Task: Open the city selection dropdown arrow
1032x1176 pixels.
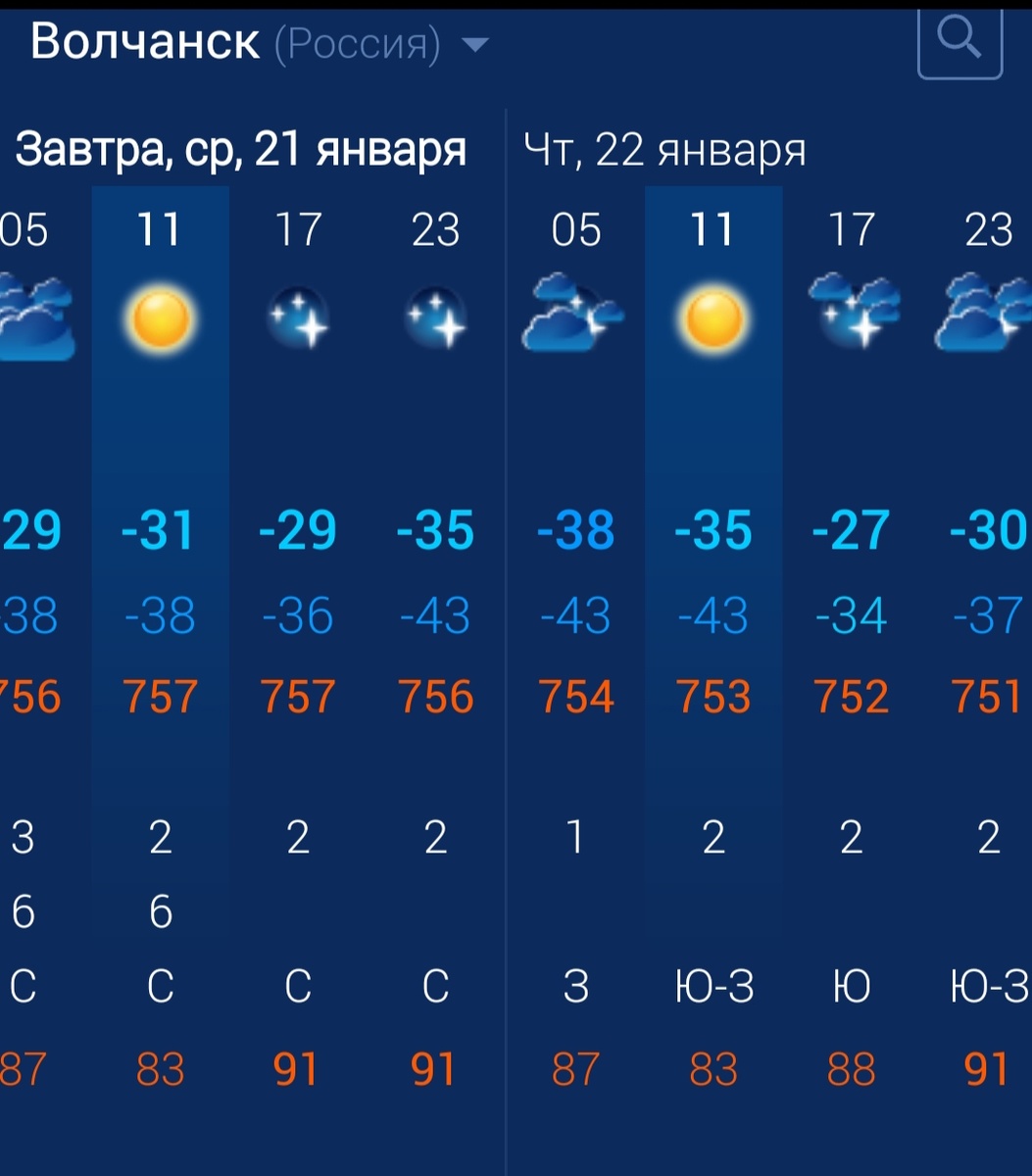Action: point(475,44)
